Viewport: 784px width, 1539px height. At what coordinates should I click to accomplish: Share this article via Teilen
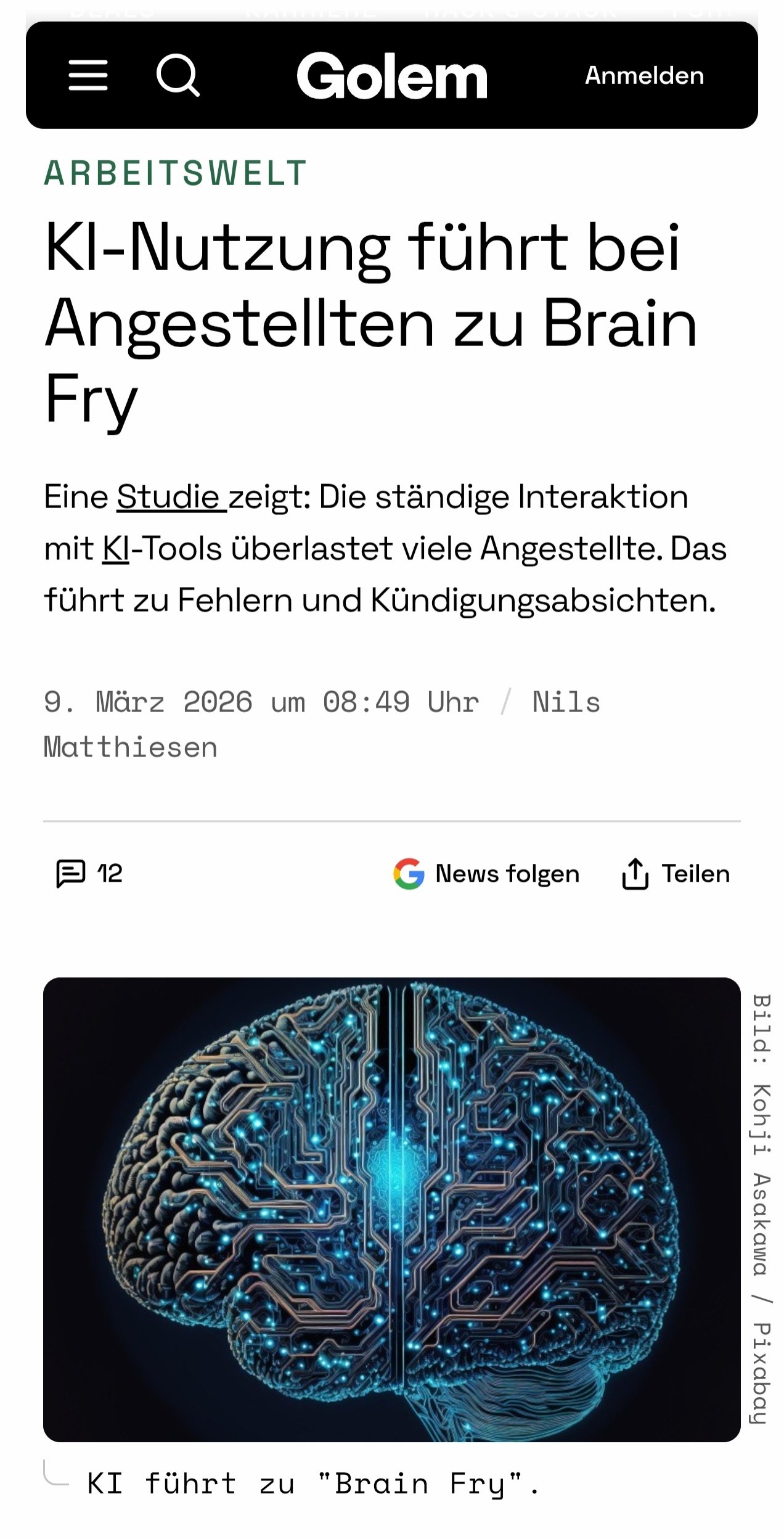[x=676, y=874]
